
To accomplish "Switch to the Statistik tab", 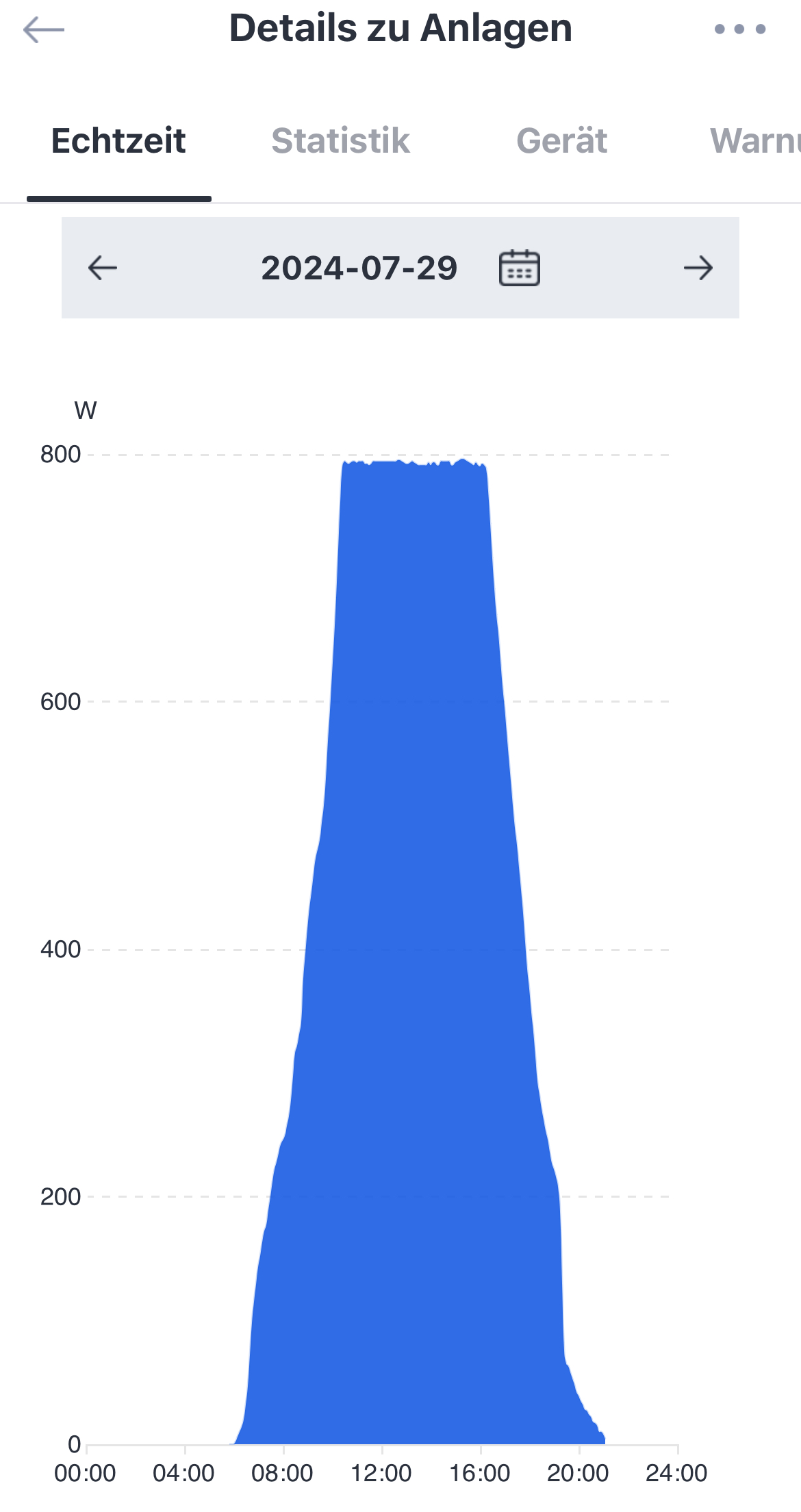I will click(340, 141).
